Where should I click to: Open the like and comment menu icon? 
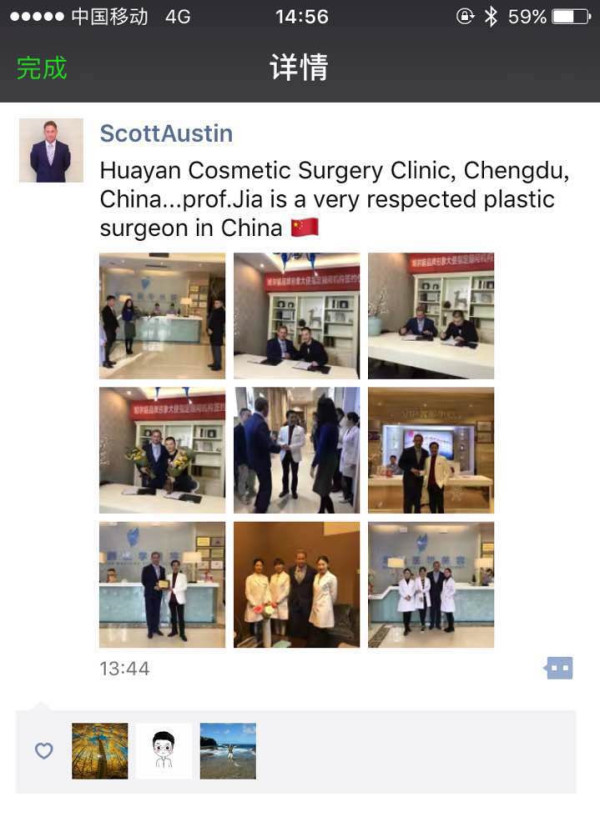558,668
